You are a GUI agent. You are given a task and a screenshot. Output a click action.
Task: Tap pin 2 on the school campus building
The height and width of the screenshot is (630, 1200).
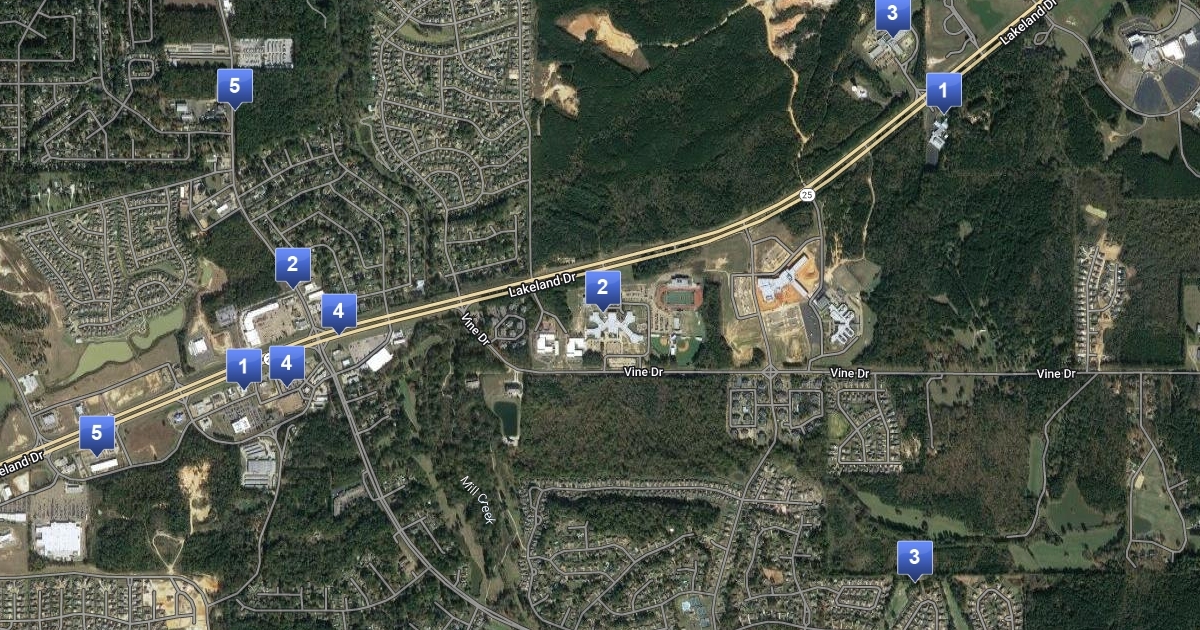point(602,288)
